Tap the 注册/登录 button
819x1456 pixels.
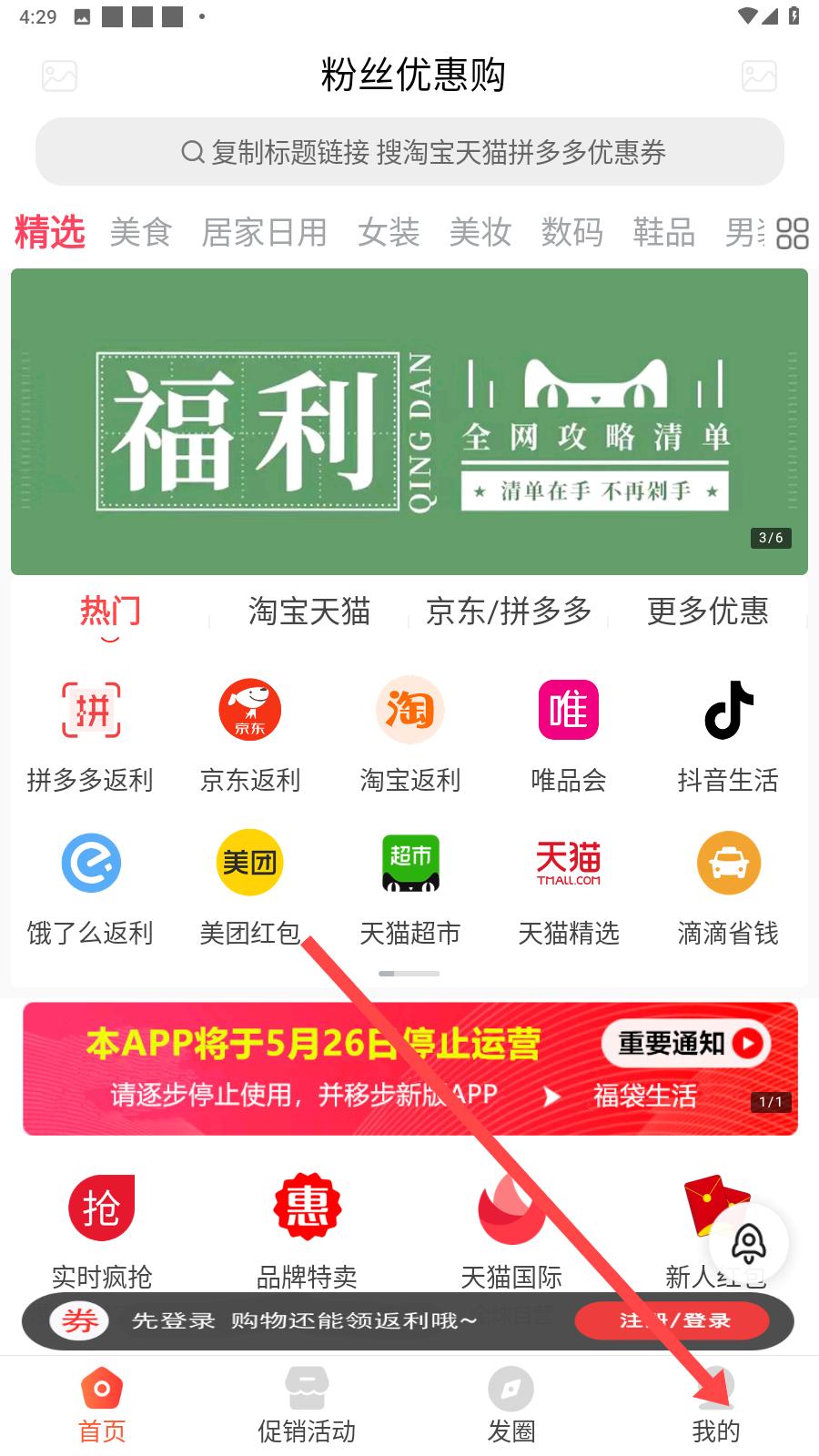click(674, 1320)
